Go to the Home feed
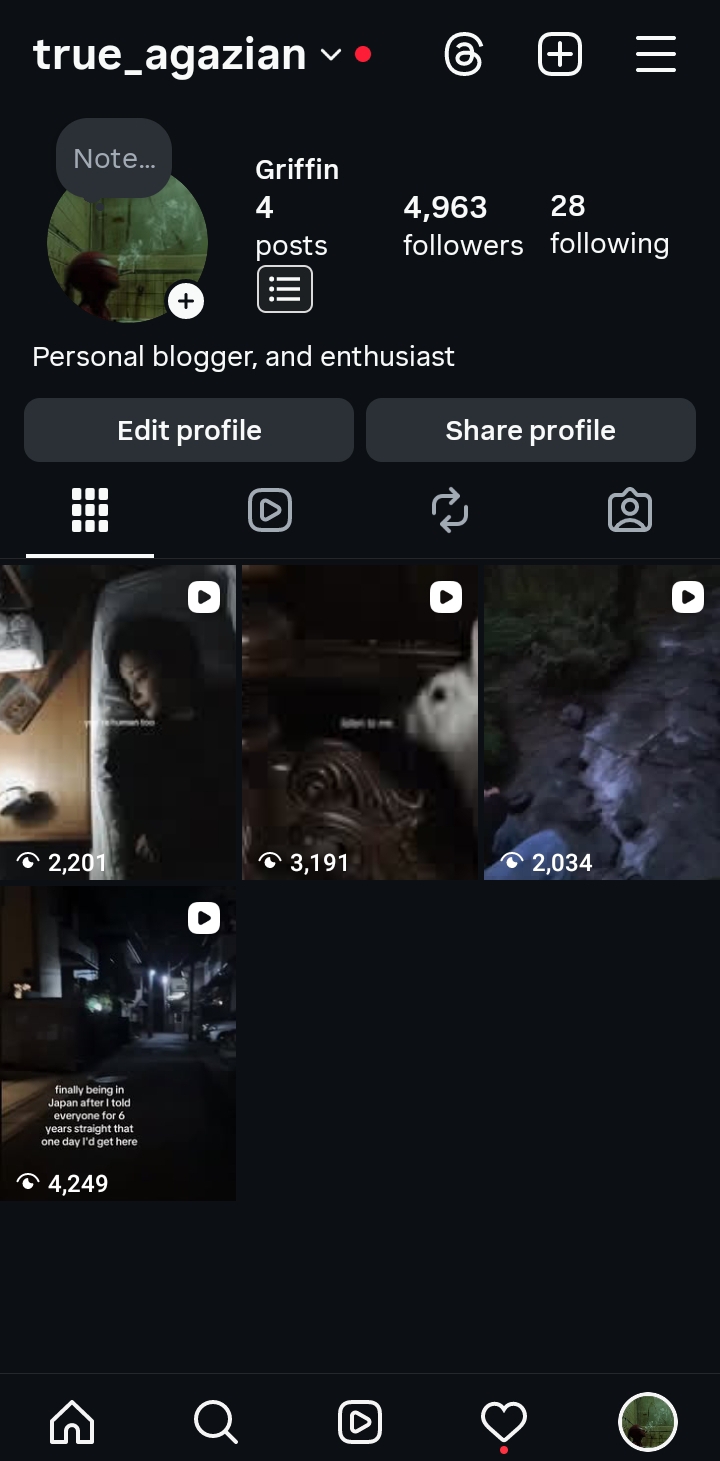Image resolution: width=720 pixels, height=1461 pixels. tap(72, 1421)
